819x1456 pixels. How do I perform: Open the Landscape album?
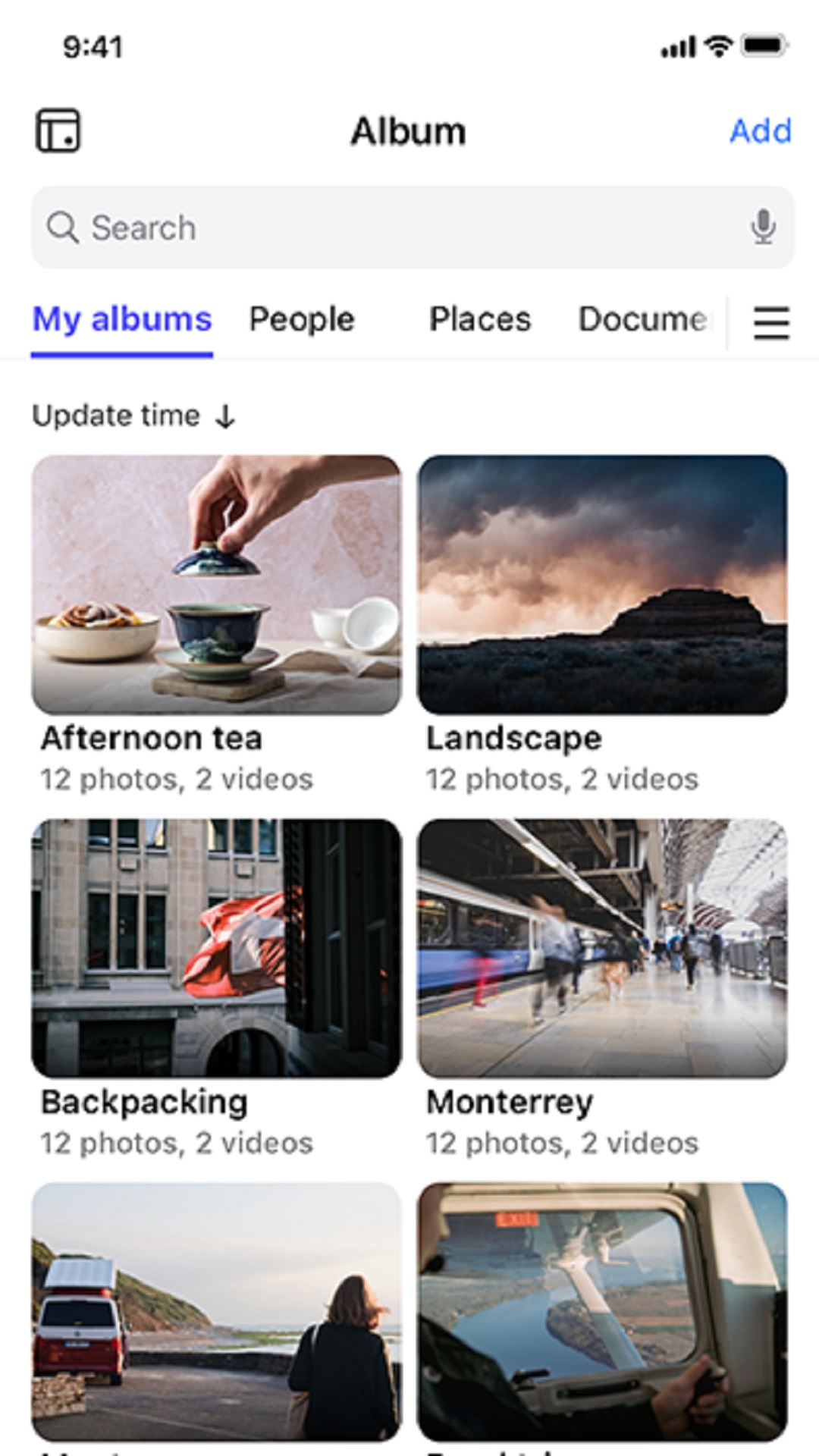[x=602, y=585]
